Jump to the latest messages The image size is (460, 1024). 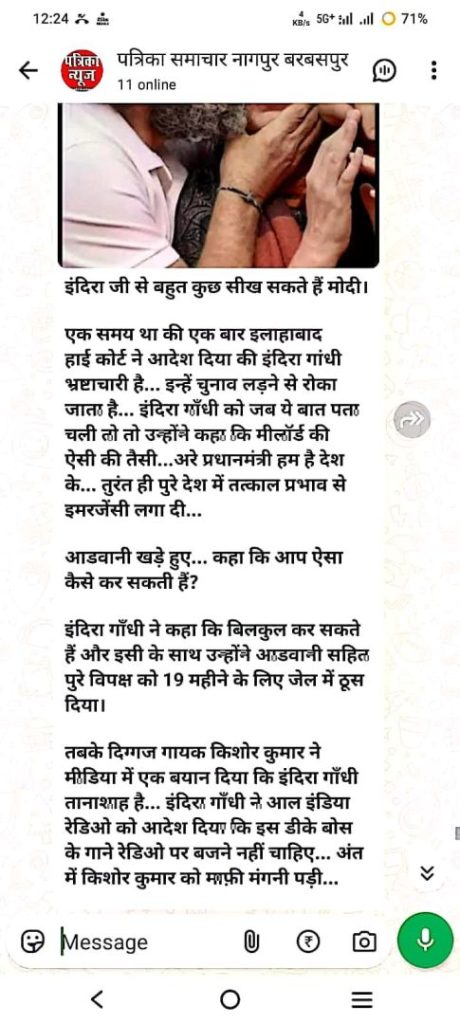pos(427,874)
